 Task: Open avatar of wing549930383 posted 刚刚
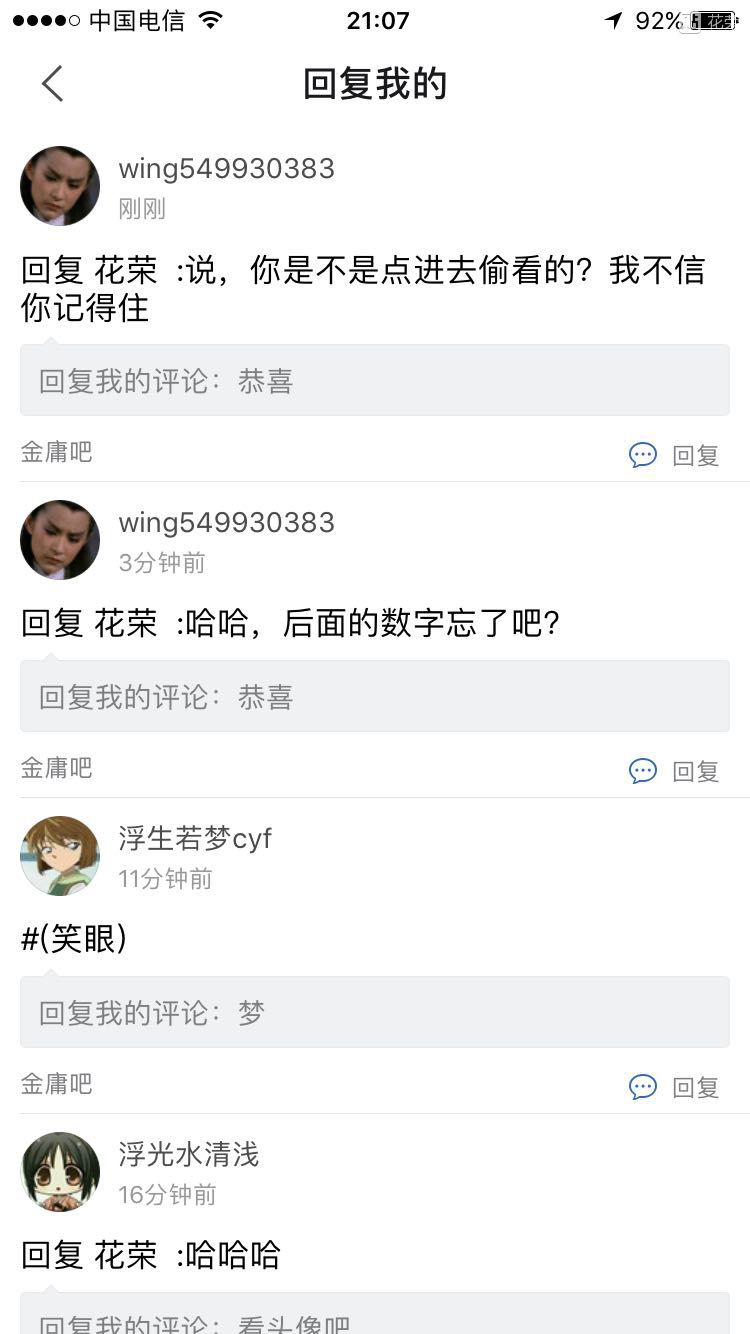click(60, 186)
